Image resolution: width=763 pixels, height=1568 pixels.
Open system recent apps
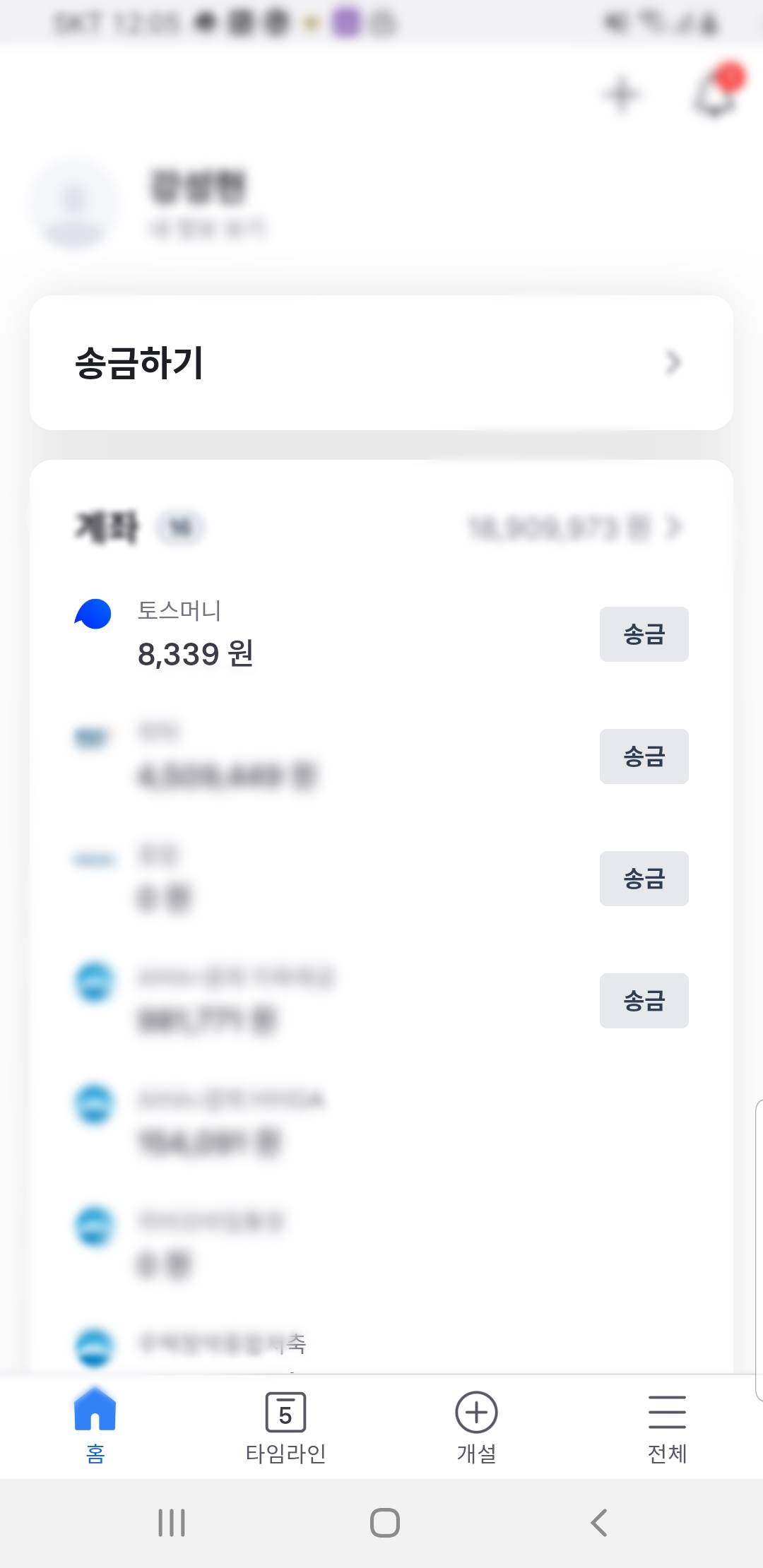pyautogui.click(x=172, y=1522)
